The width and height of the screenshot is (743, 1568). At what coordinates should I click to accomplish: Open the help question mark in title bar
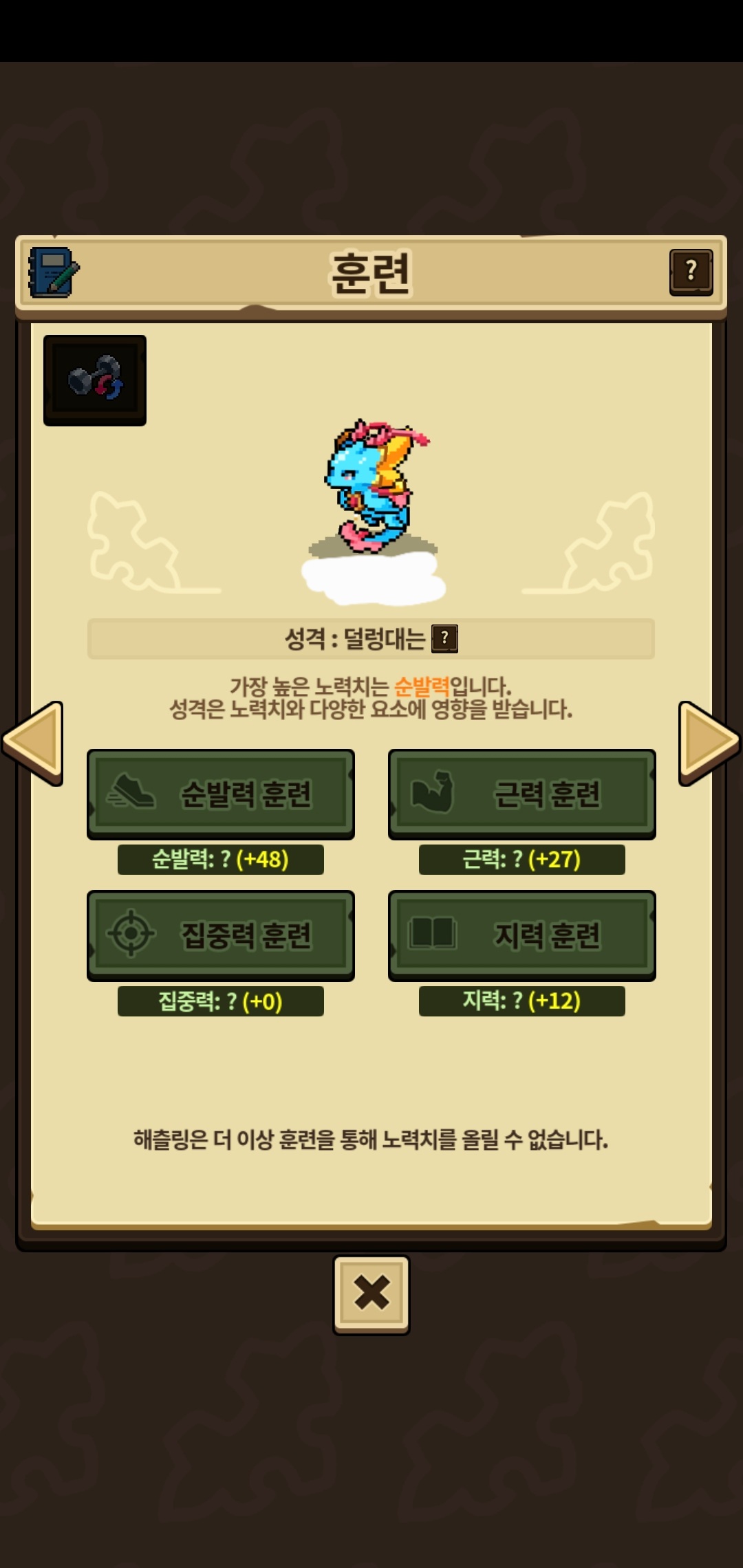(691, 272)
